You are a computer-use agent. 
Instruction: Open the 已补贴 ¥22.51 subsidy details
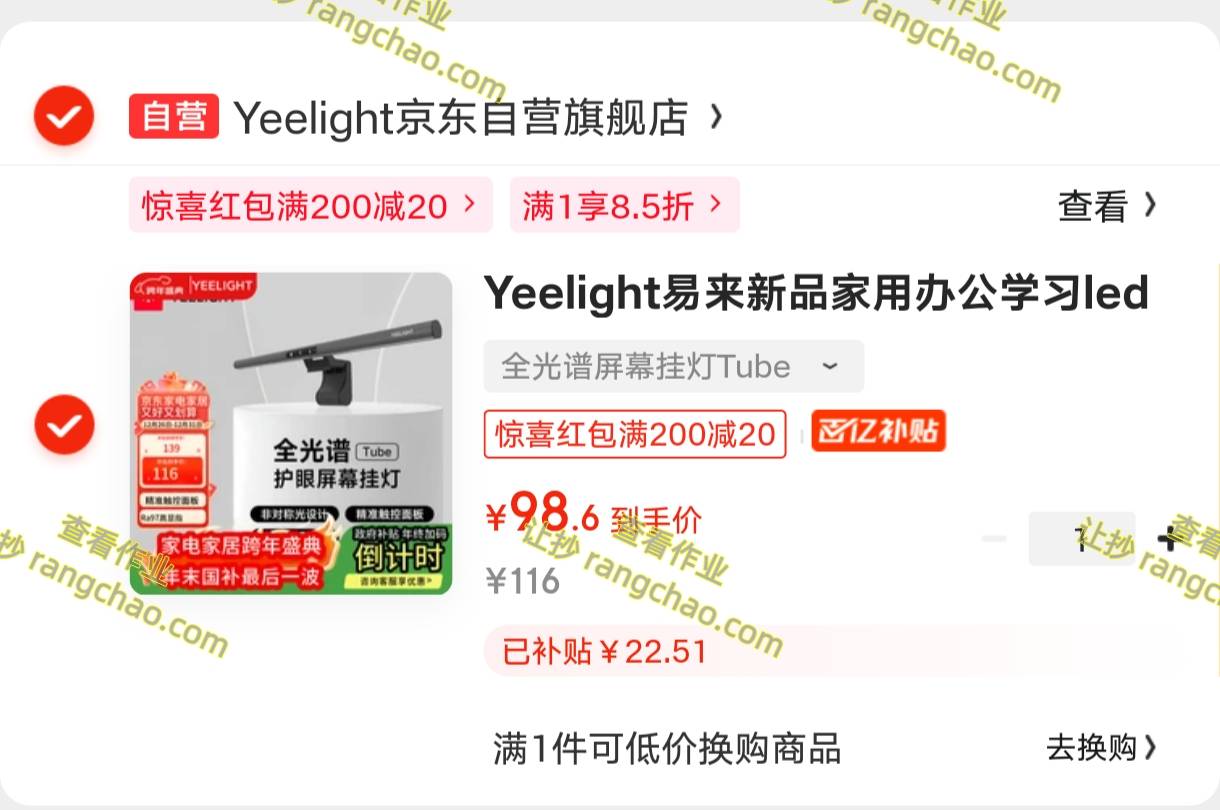pos(605,652)
